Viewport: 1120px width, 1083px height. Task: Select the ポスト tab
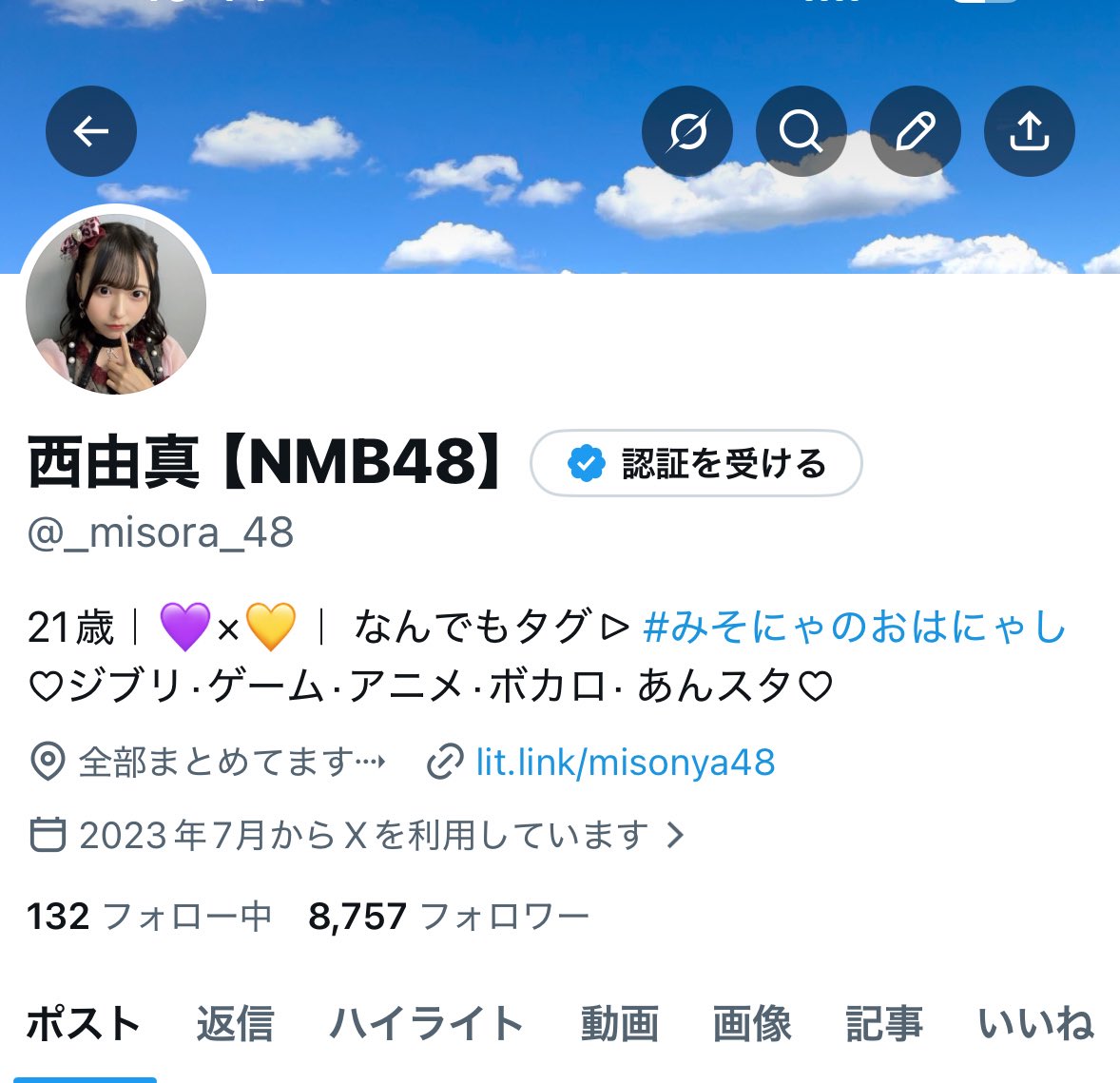84,1024
